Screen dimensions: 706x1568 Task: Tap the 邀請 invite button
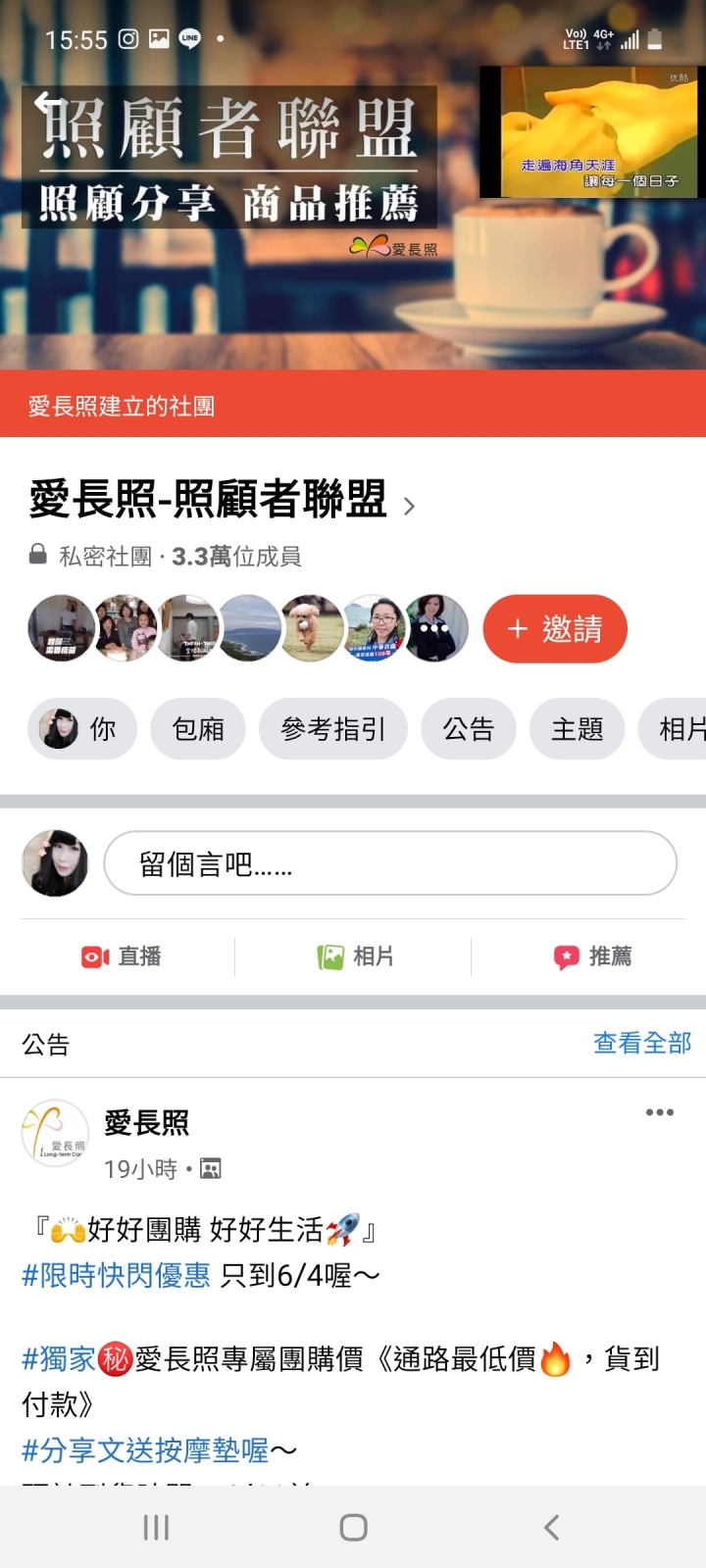555,629
